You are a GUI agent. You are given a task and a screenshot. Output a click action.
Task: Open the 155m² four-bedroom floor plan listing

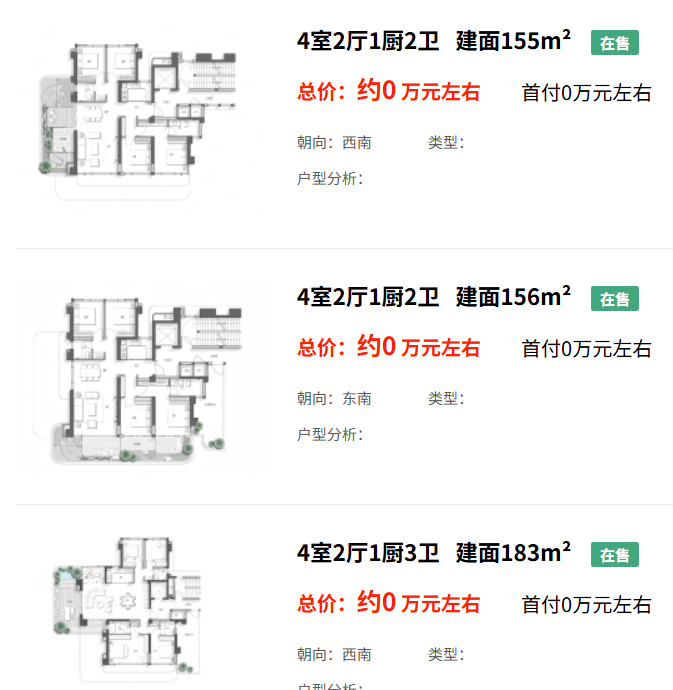point(434,42)
